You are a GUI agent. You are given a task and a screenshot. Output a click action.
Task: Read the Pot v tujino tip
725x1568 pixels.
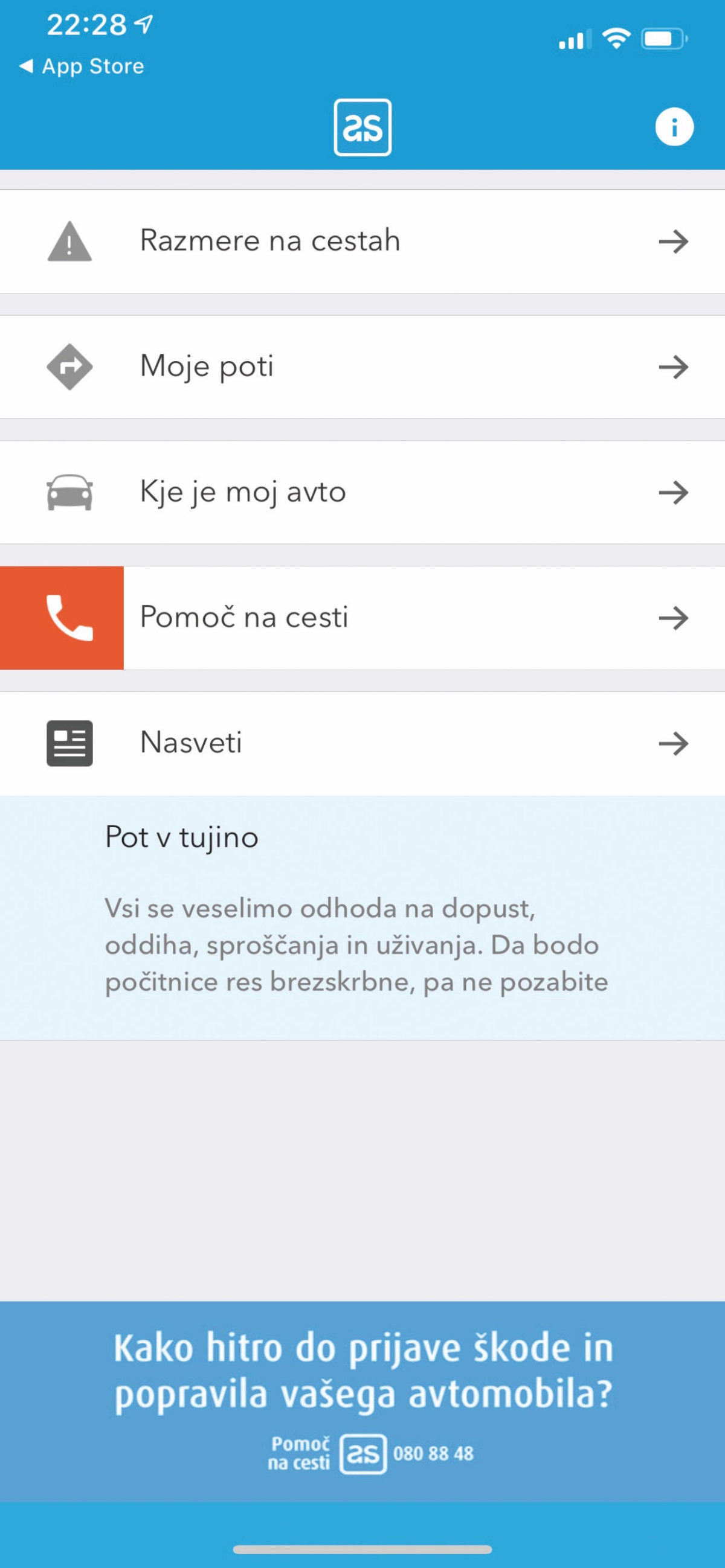pyautogui.click(x=362, y=917)
